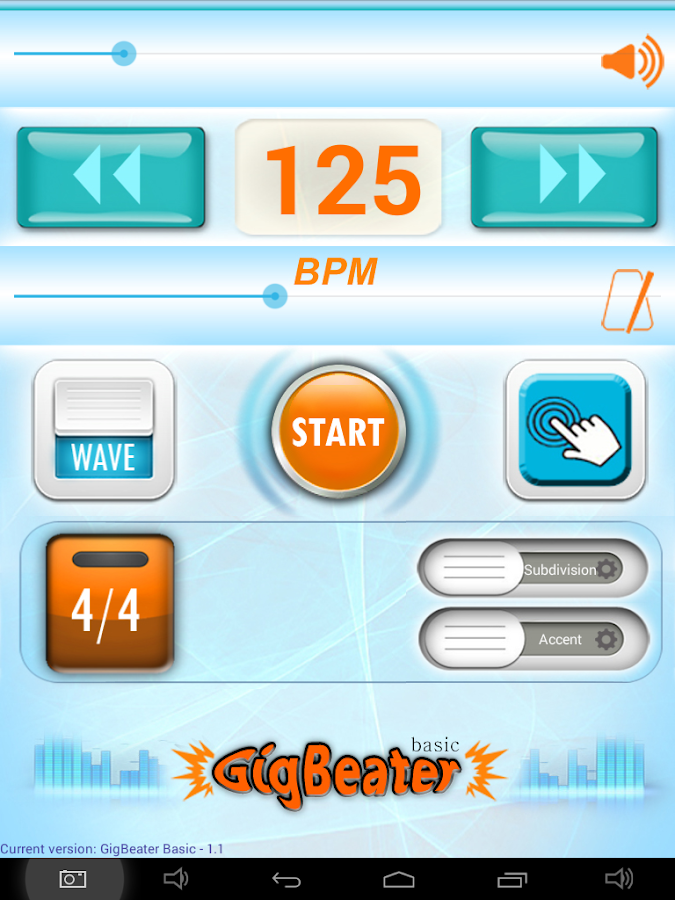Go back with the system back button

click(x=287, y=879)
